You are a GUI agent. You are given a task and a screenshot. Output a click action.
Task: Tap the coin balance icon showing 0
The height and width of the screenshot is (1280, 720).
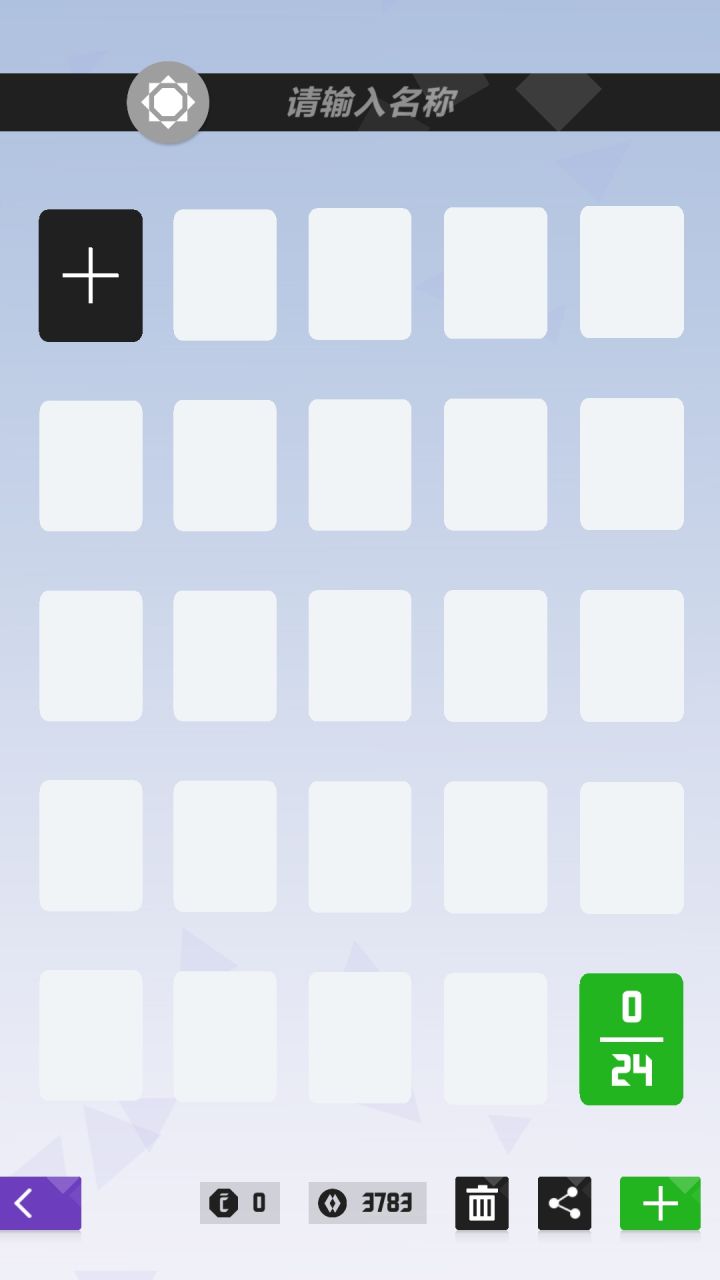click(x=239, y=1203)
